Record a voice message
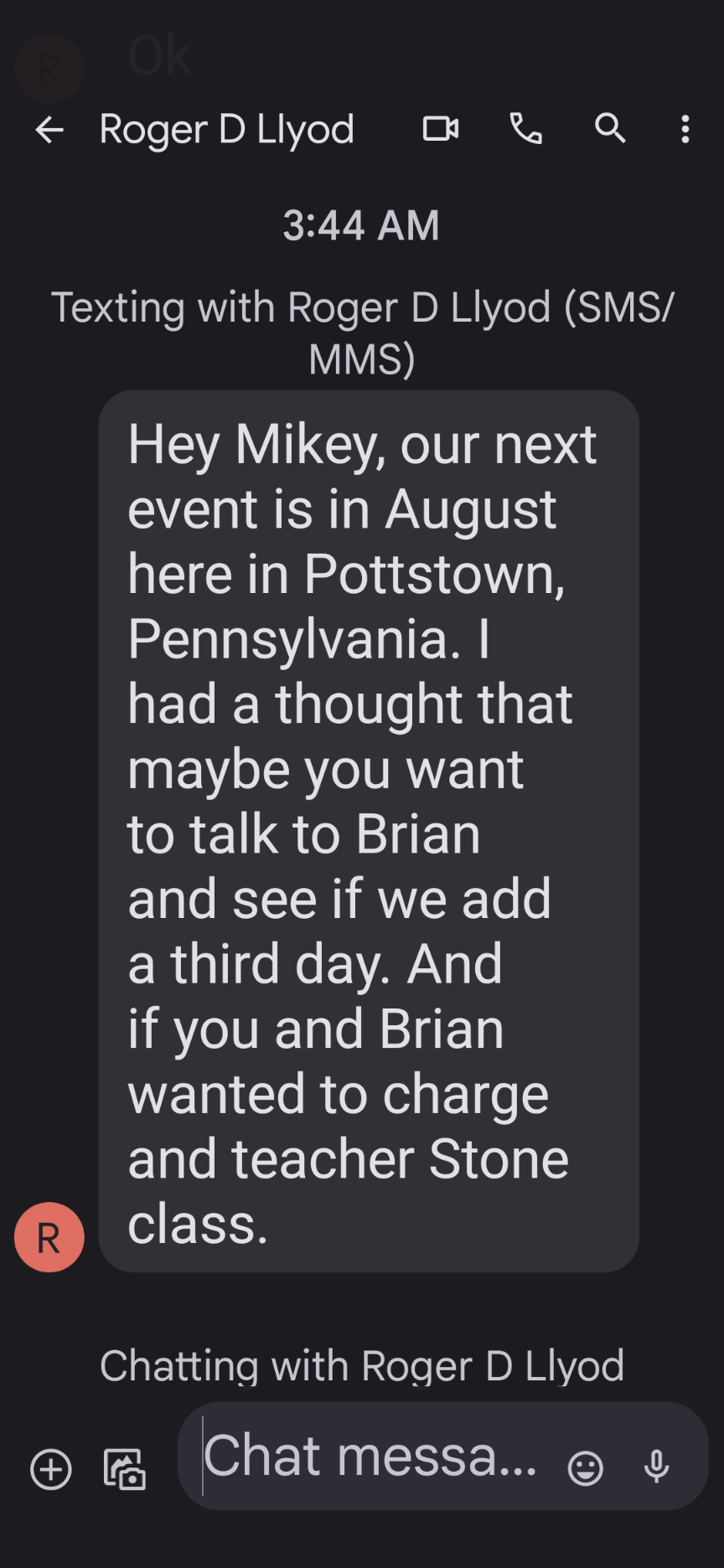The image size is (724, 1568). click(656, 1466)
